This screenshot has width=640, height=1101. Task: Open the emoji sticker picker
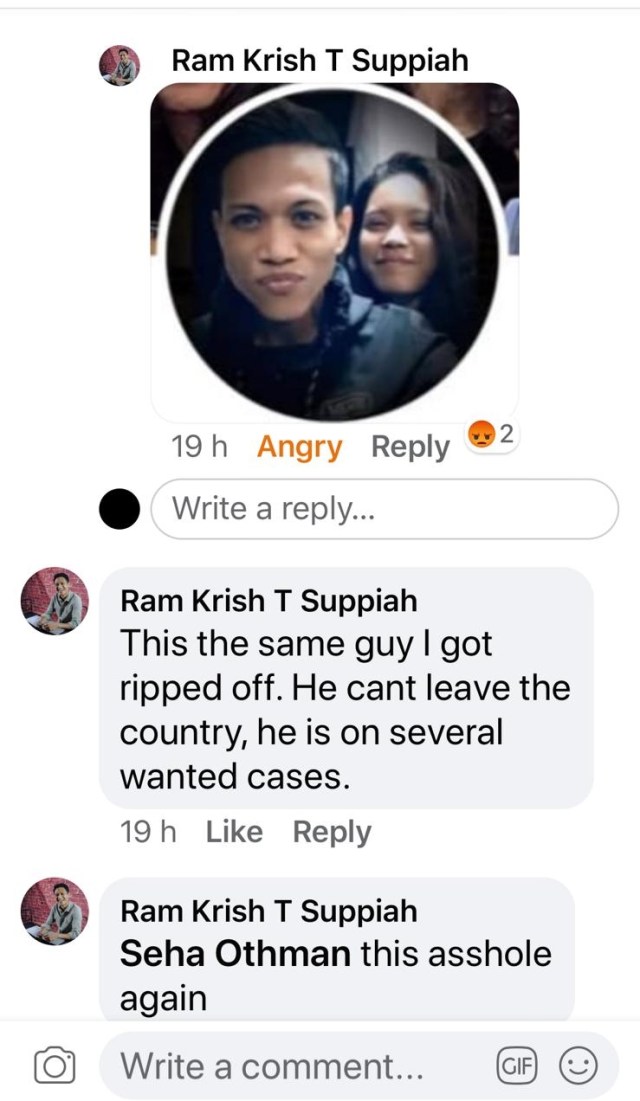(x=577, y=1066)
